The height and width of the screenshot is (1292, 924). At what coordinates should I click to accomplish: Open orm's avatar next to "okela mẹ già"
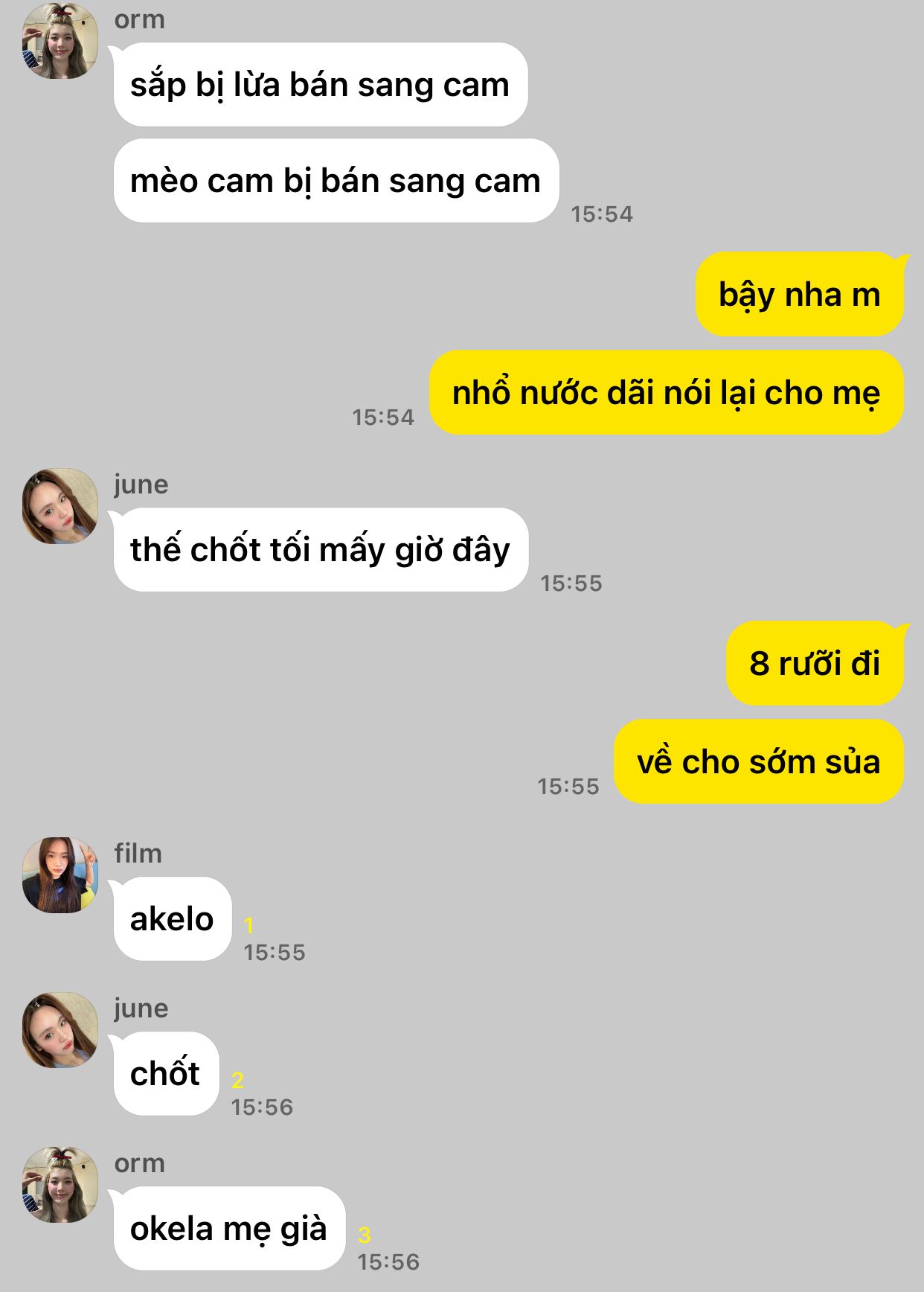click(x=60, y=1185)
